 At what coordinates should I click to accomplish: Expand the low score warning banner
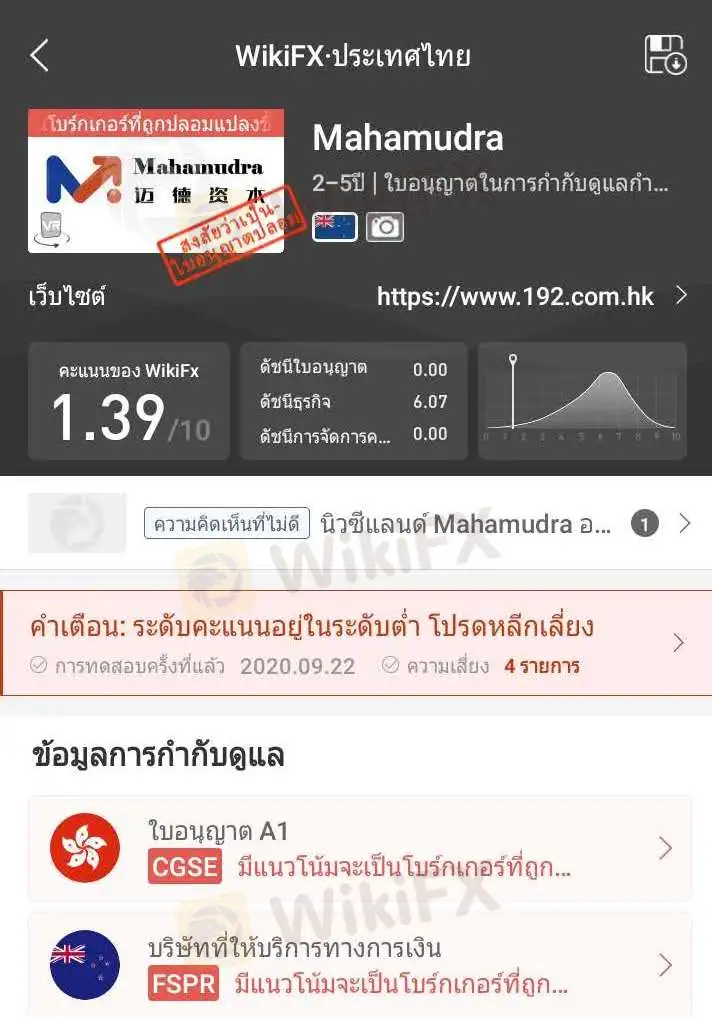pyautogui.click(x=356, y=642)
